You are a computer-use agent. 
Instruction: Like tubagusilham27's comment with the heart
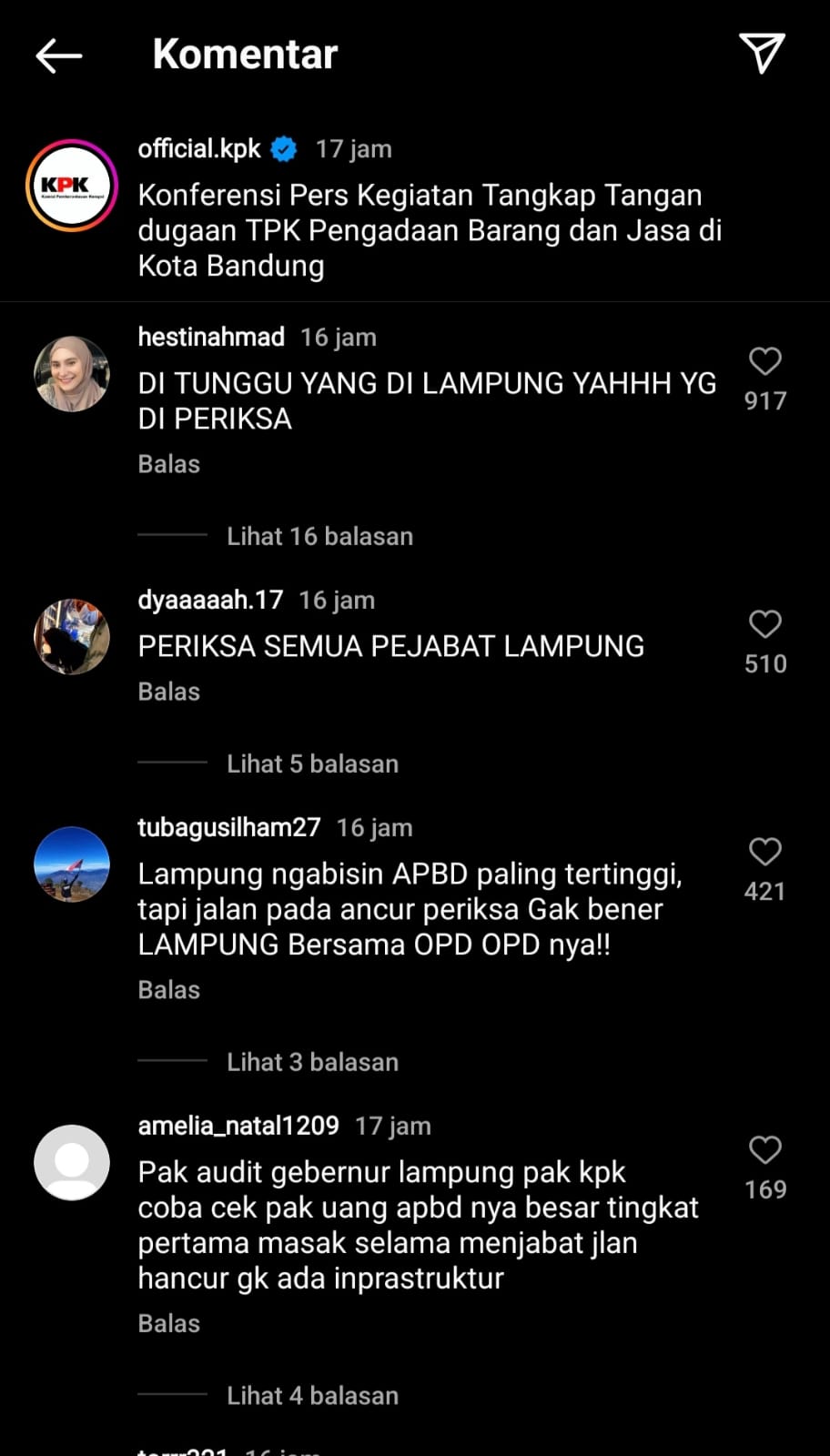(764, 853)
